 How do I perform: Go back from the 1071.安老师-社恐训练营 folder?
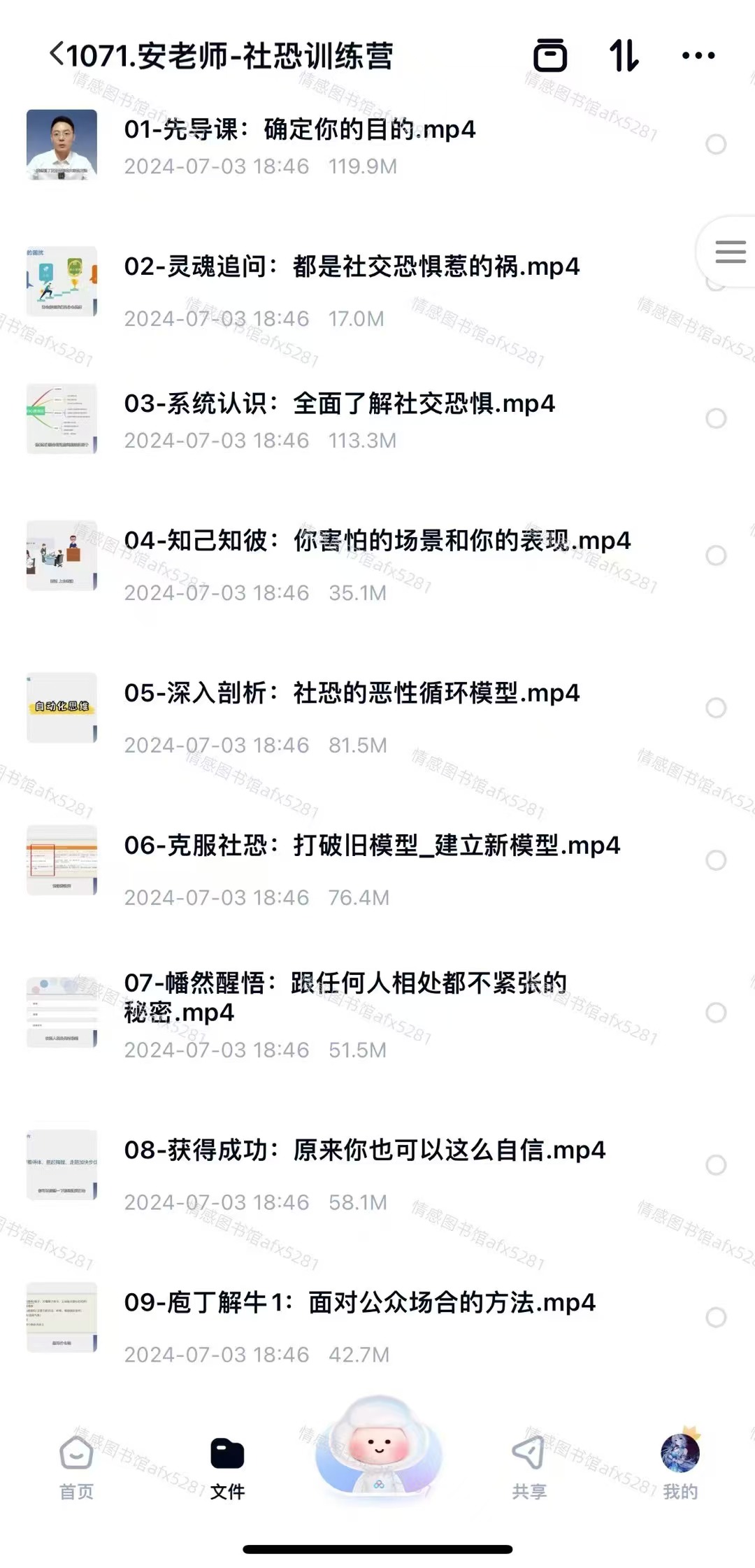57,55
